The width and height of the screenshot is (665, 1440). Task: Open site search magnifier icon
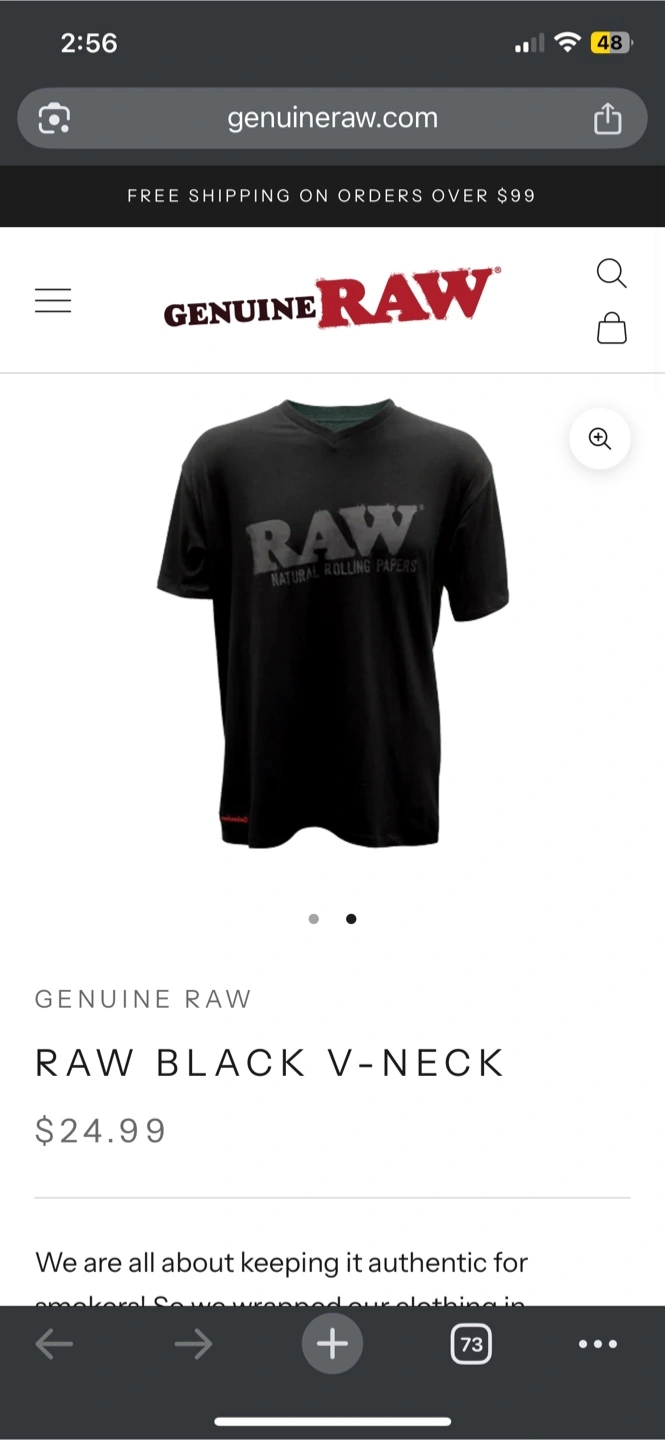611,273
